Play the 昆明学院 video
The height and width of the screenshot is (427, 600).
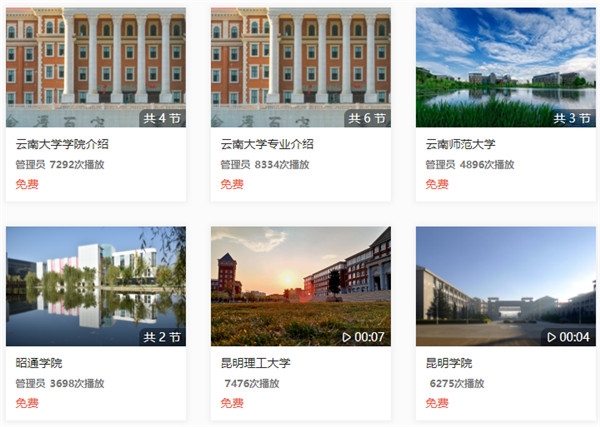(x=505, y=286)
